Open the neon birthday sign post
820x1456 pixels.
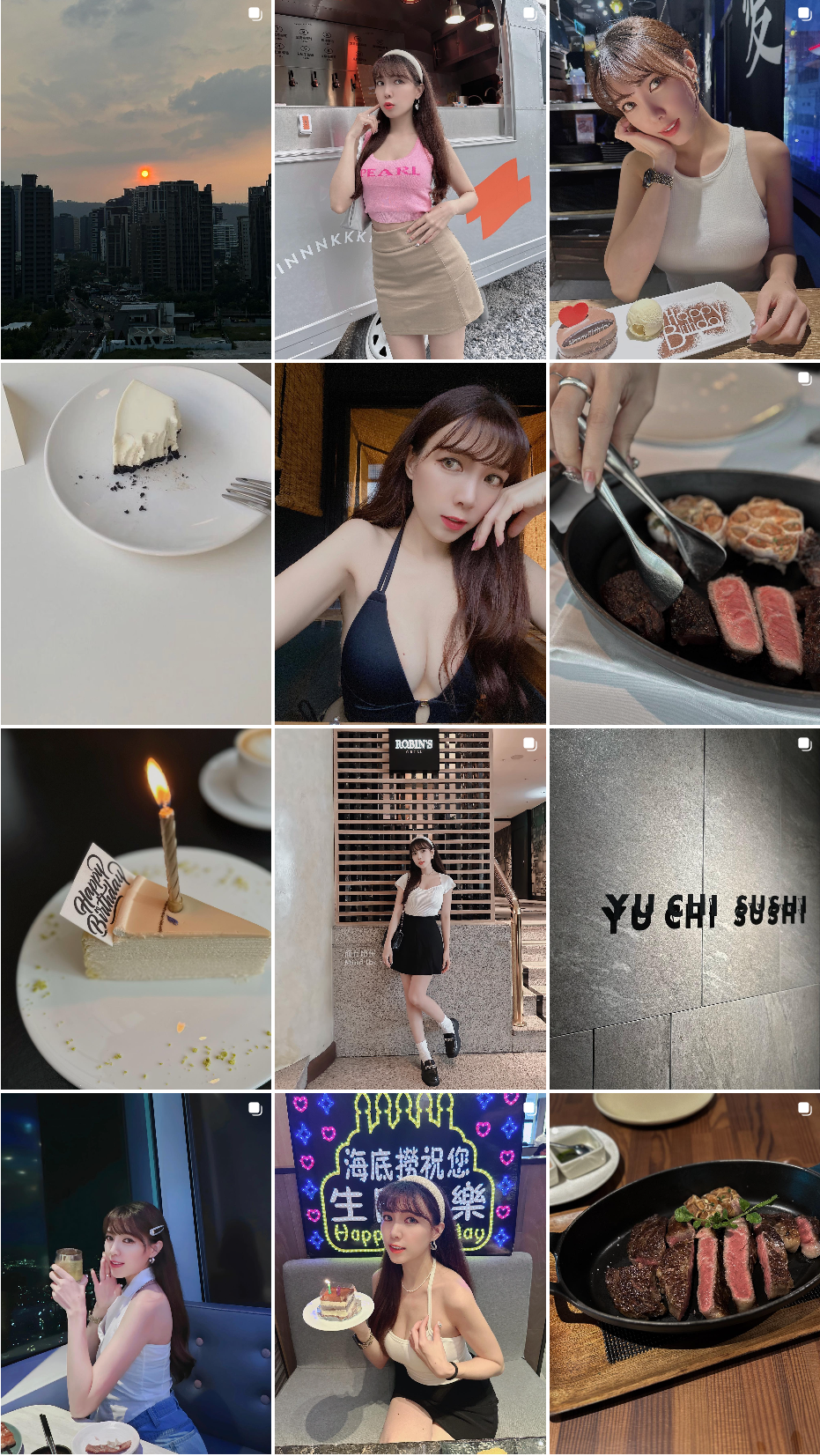[x=410, y=1273]
